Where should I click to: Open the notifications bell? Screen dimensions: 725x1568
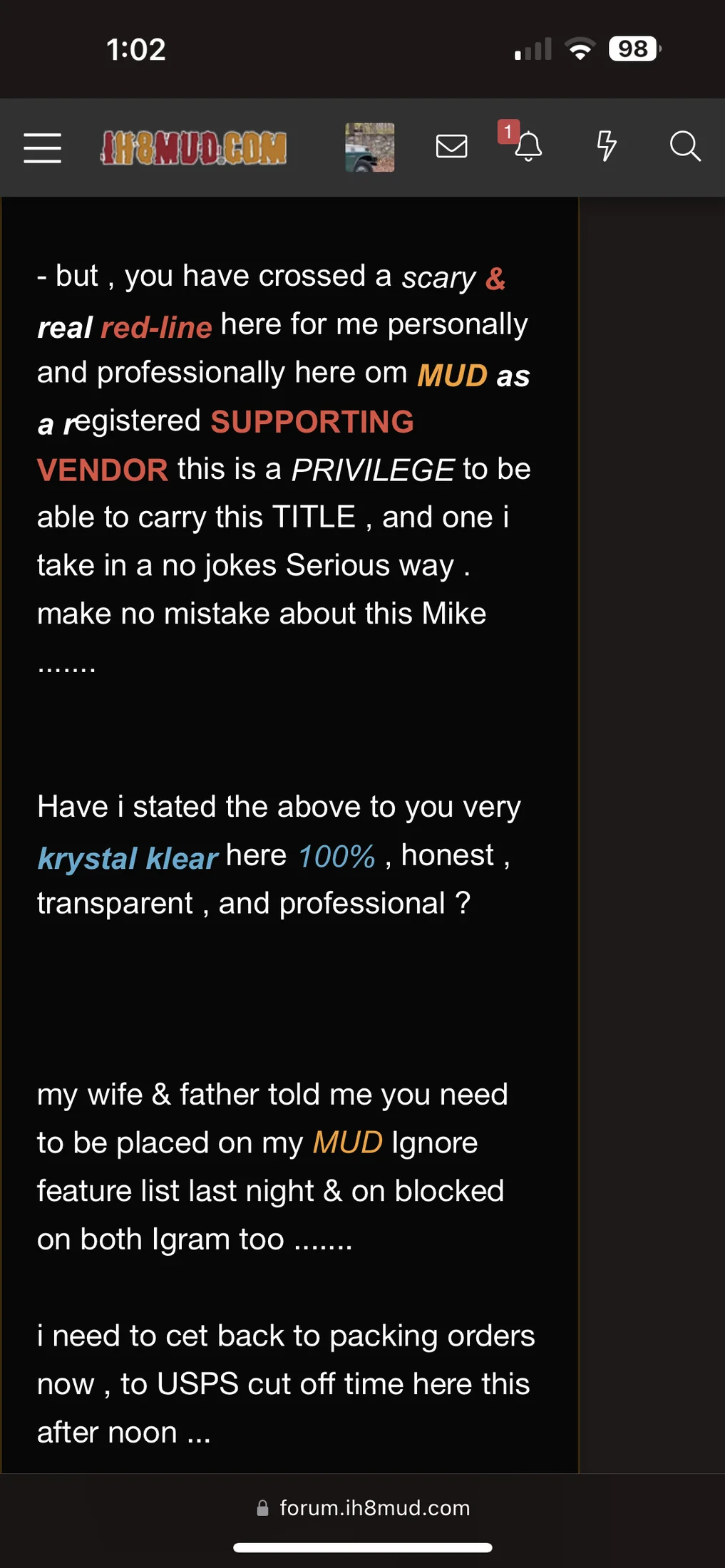(x=528, y=147)
